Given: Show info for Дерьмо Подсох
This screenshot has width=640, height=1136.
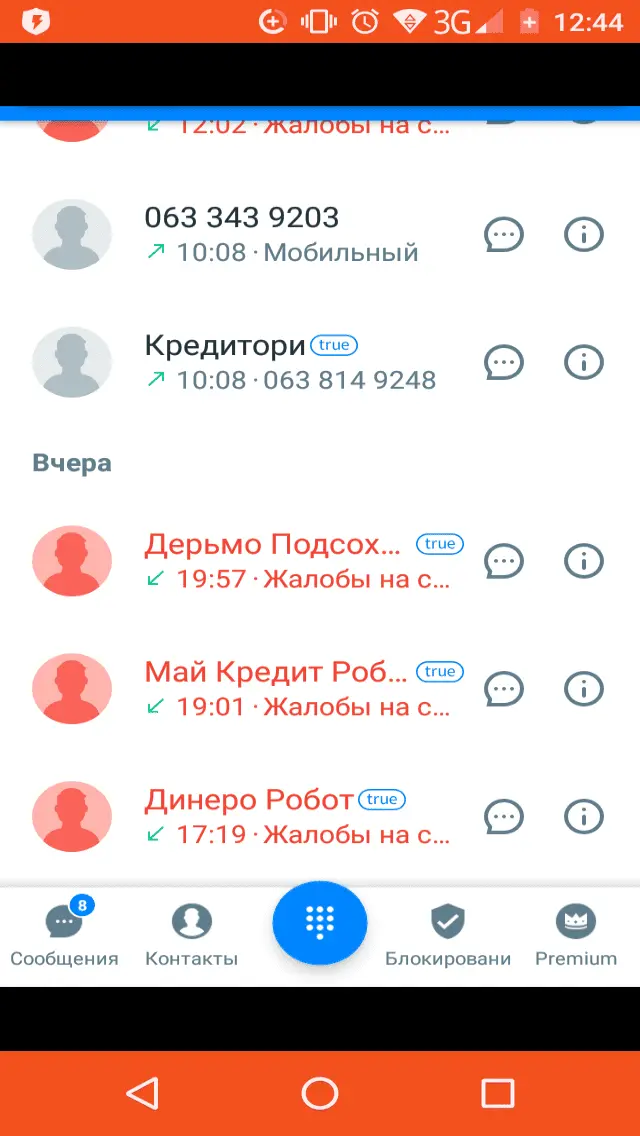Looking at the screenshot, I should [584, 561].
